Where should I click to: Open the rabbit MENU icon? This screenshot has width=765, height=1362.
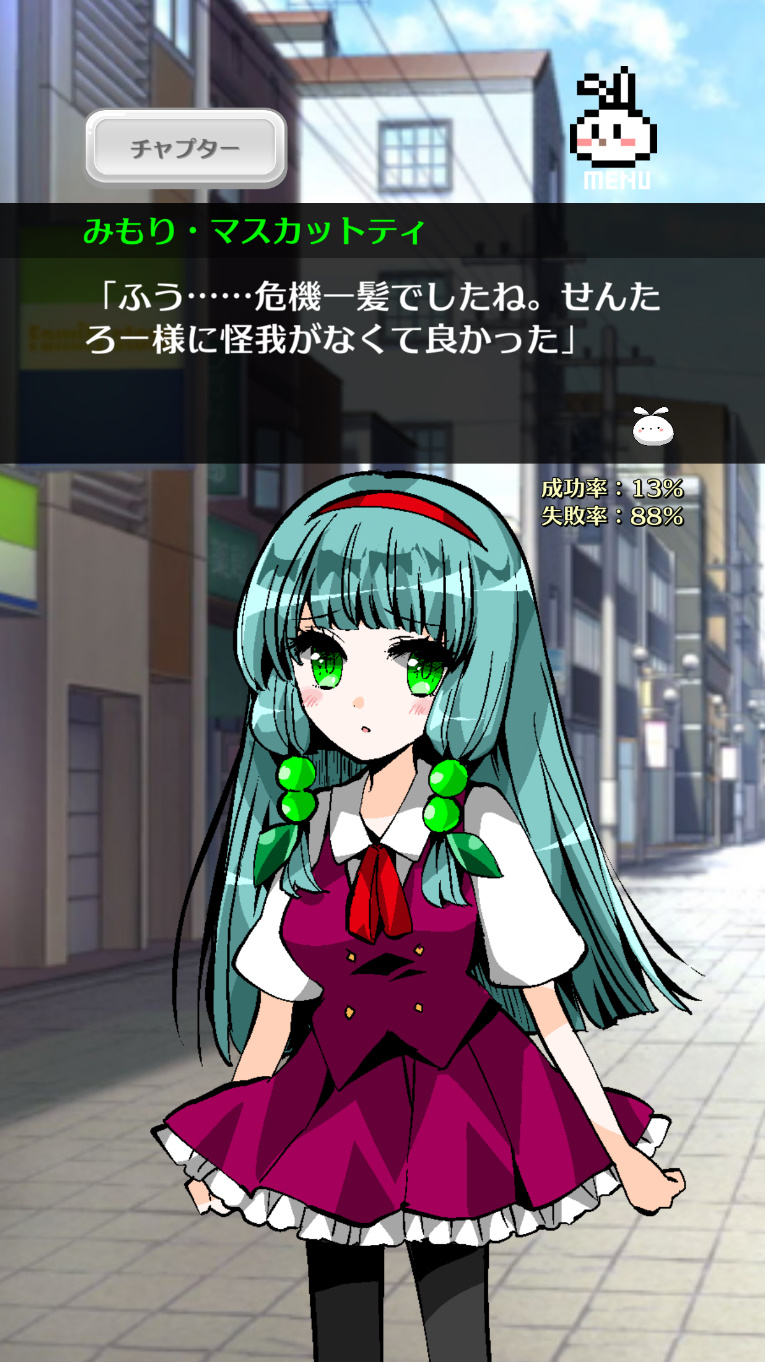614,130
